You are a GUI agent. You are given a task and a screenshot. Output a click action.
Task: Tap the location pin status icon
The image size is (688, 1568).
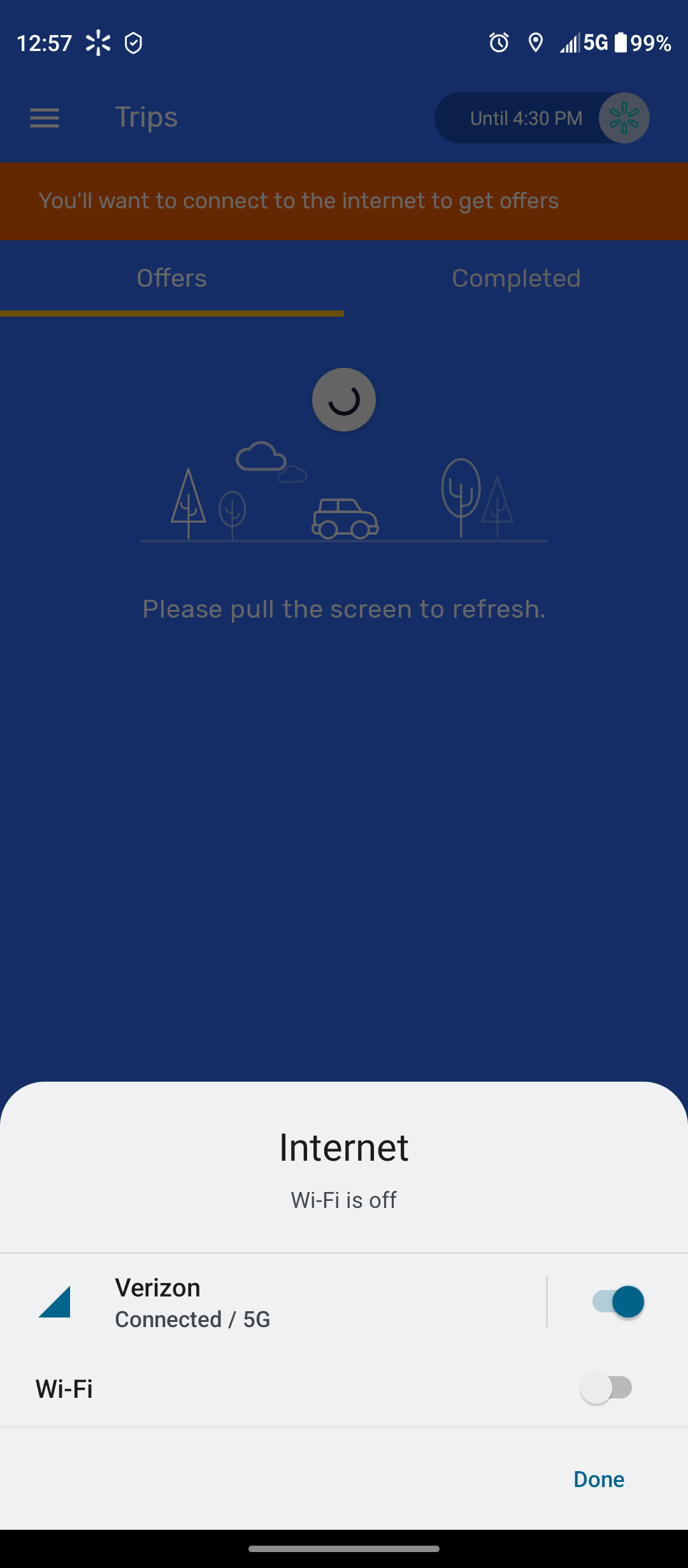coord(535,43)
